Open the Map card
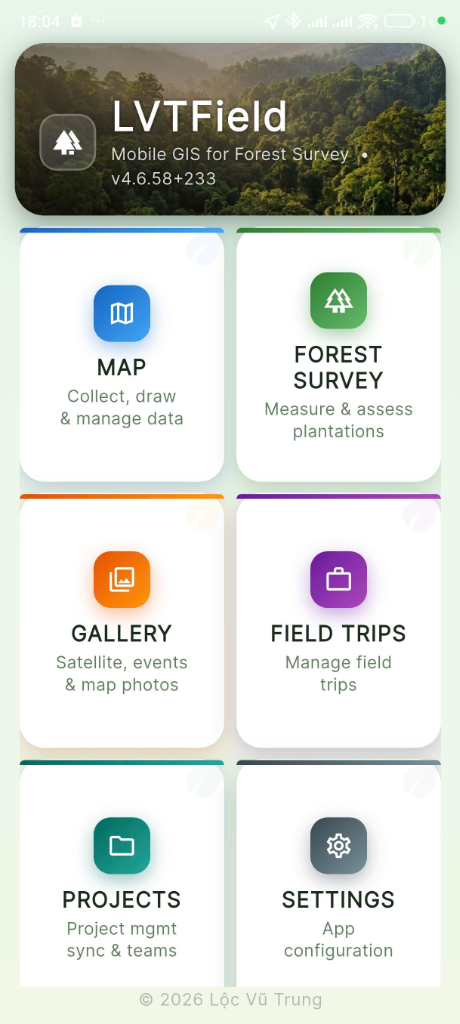 (122, 355)
